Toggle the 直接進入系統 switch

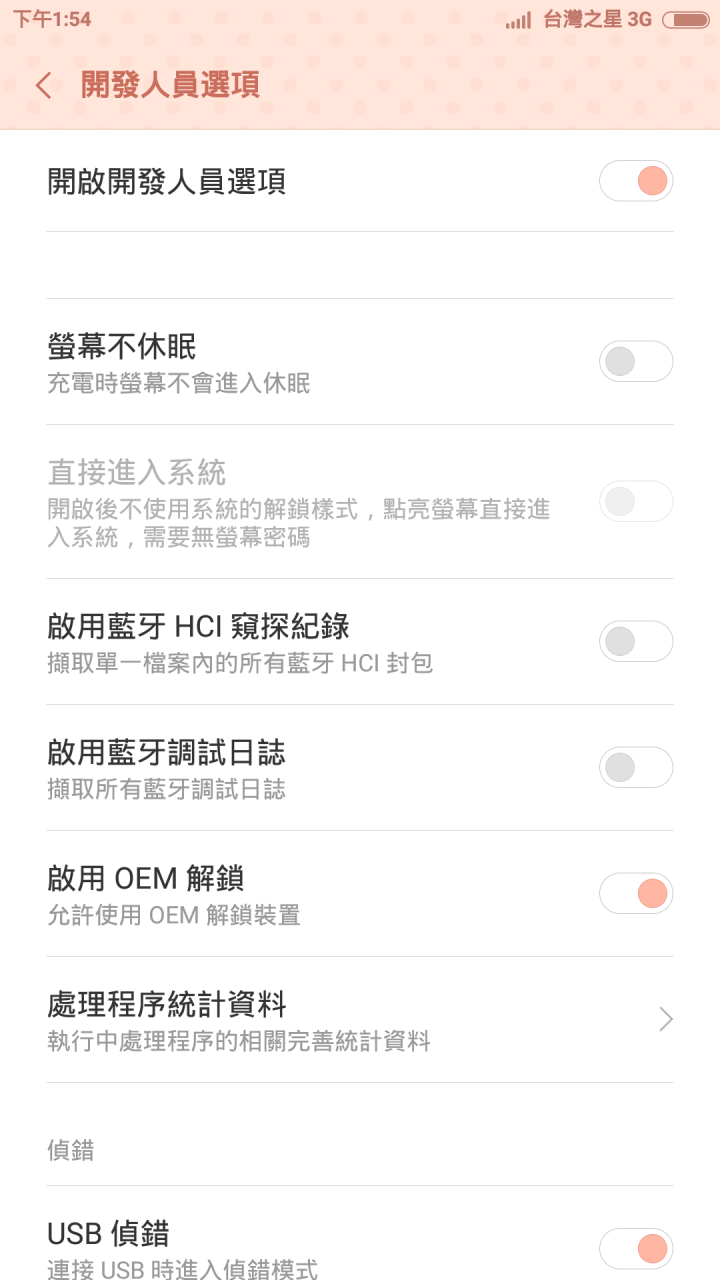point(637,501)
